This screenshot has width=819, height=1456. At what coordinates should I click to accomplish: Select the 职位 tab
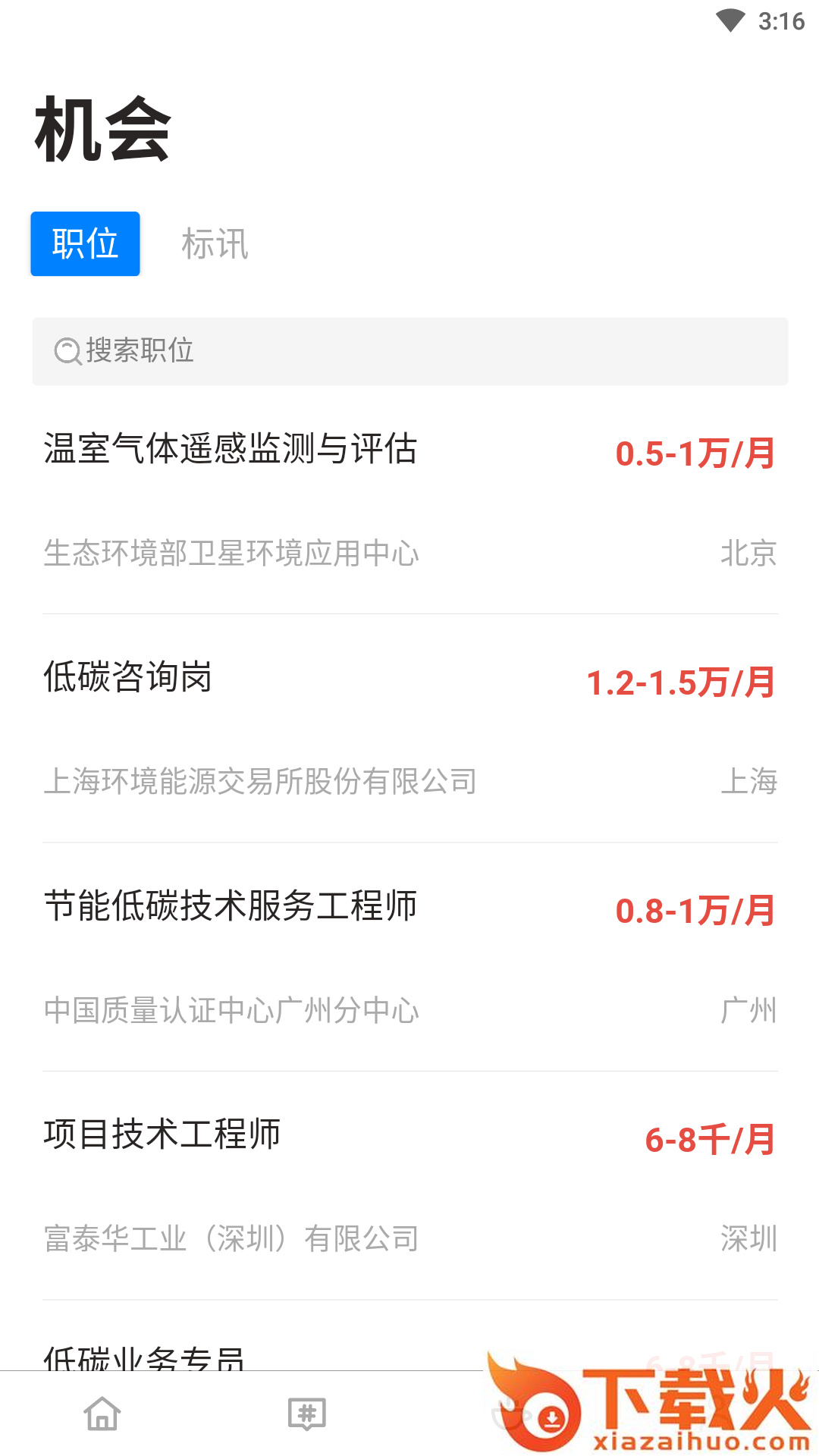(85, 244)
